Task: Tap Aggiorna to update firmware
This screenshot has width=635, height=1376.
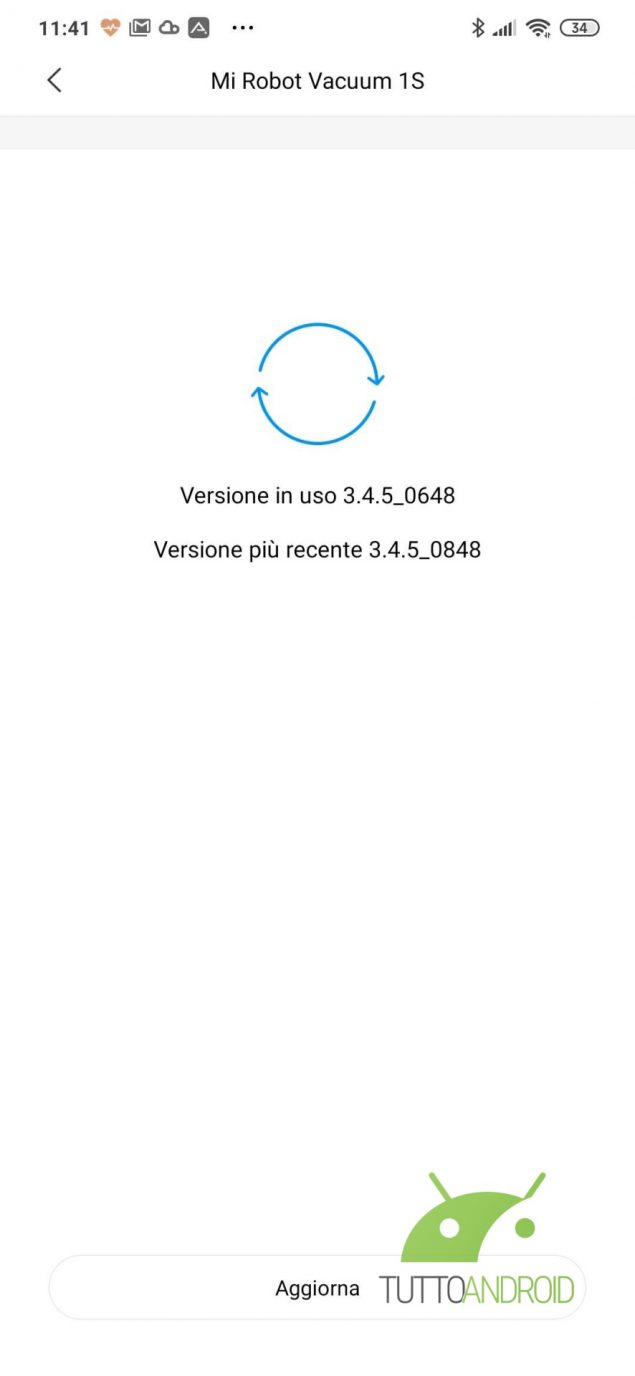Action: (x=317, y=1288)
